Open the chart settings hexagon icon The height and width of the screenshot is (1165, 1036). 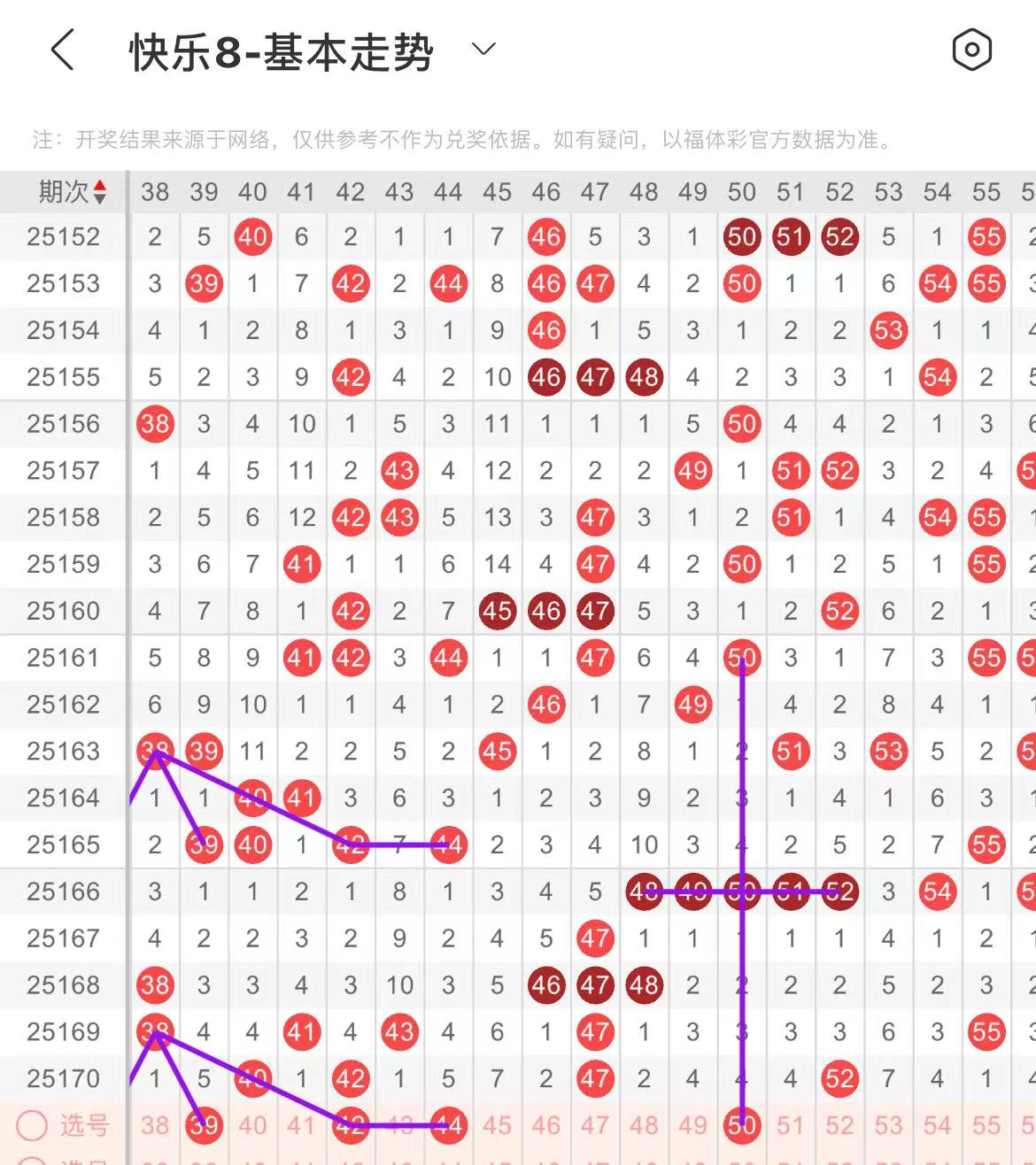971,50
